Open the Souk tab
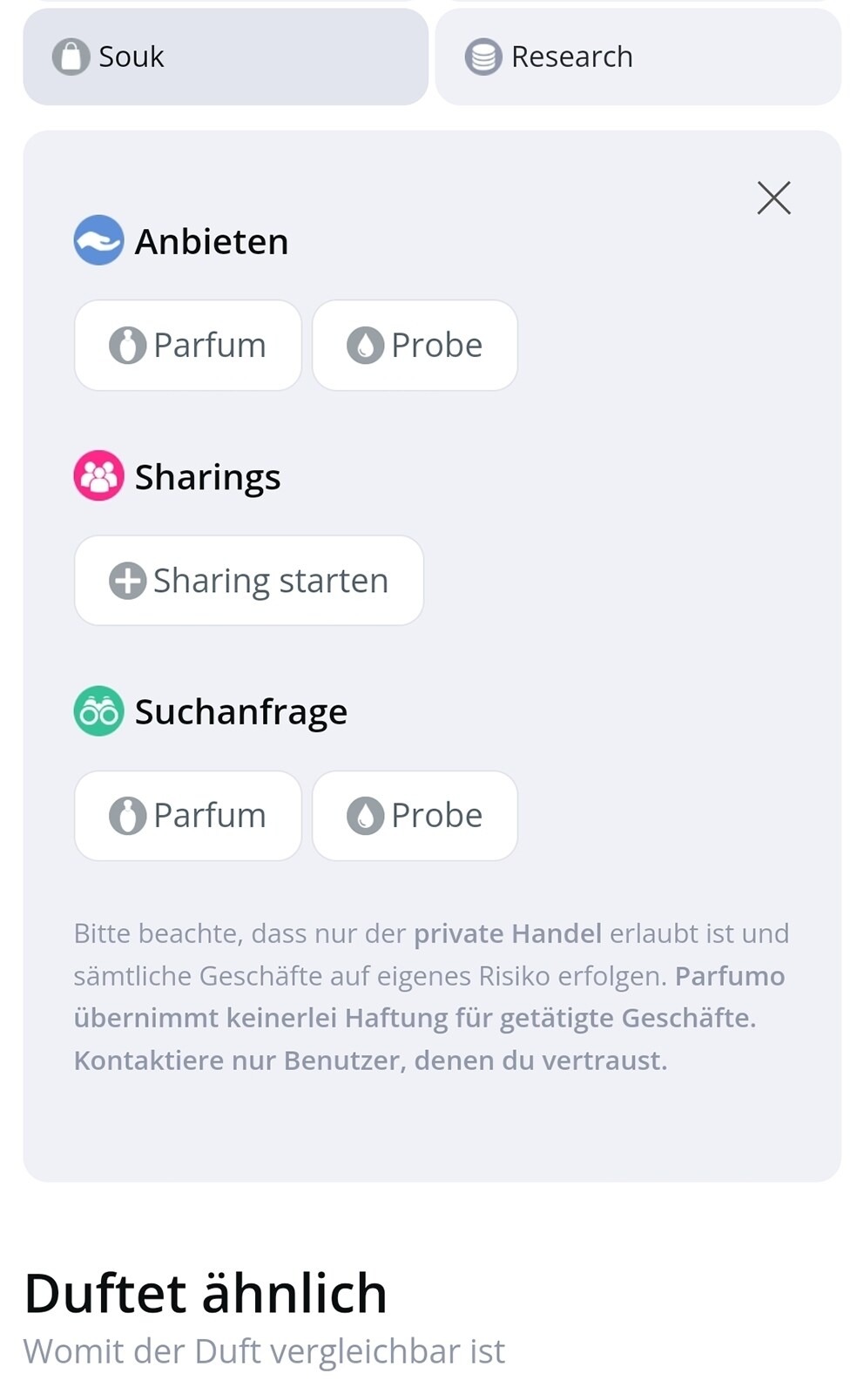This screenshot has width=857, height=1400. click(225, 57)
